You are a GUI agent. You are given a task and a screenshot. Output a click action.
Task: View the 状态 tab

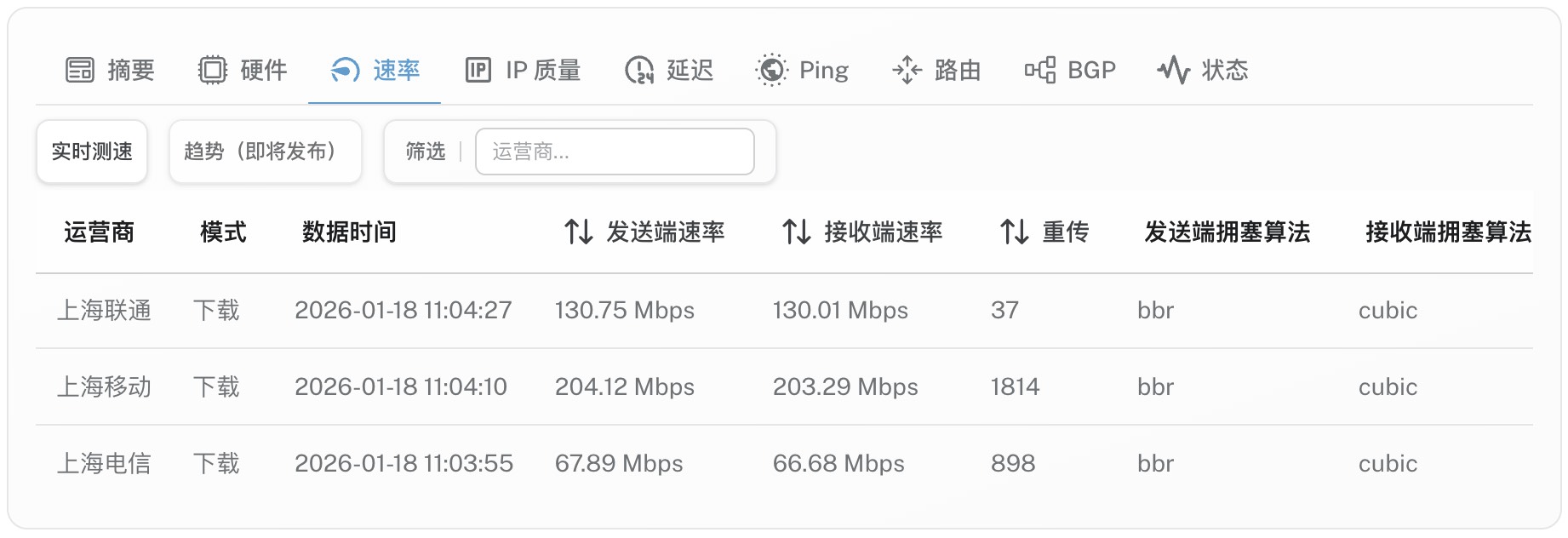[1202, 70]
